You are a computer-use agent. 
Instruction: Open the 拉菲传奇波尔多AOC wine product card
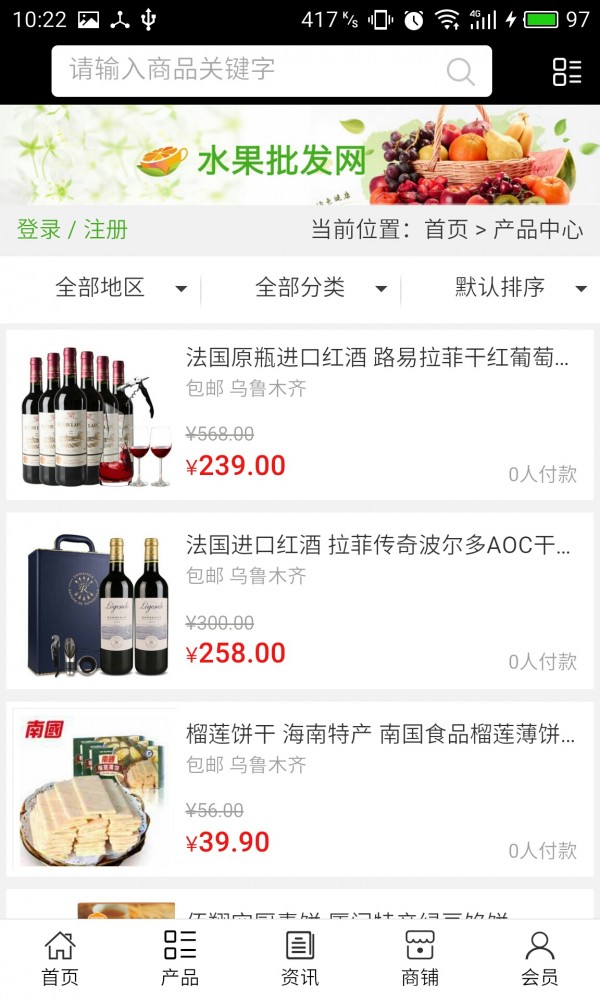[x=300, y=602]
